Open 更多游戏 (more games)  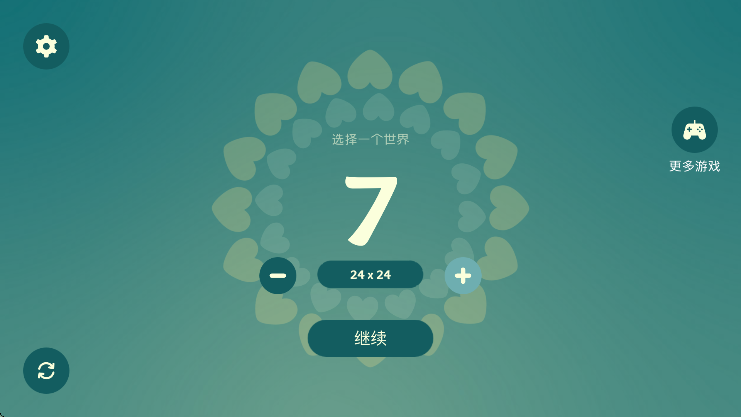[694, 130]
